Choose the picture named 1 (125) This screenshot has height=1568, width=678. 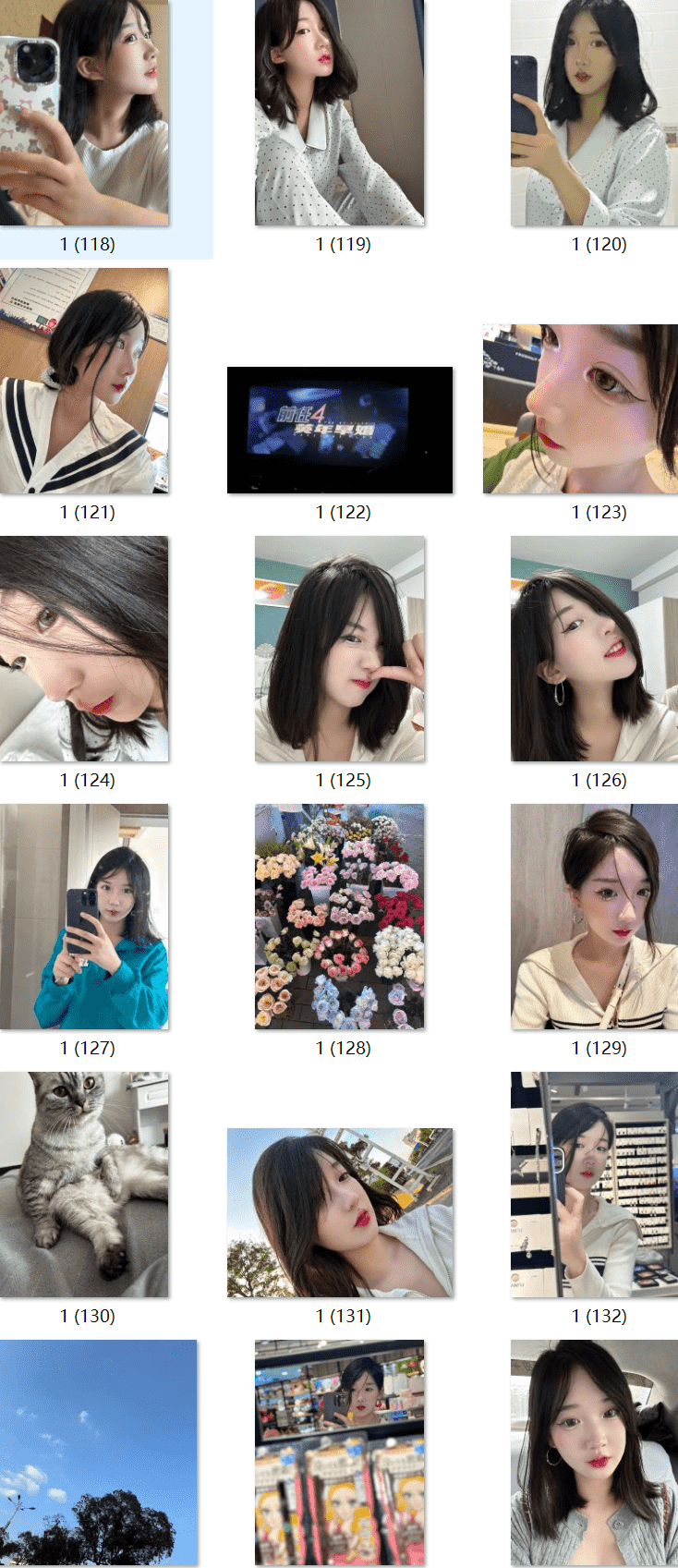coord(339,649)
